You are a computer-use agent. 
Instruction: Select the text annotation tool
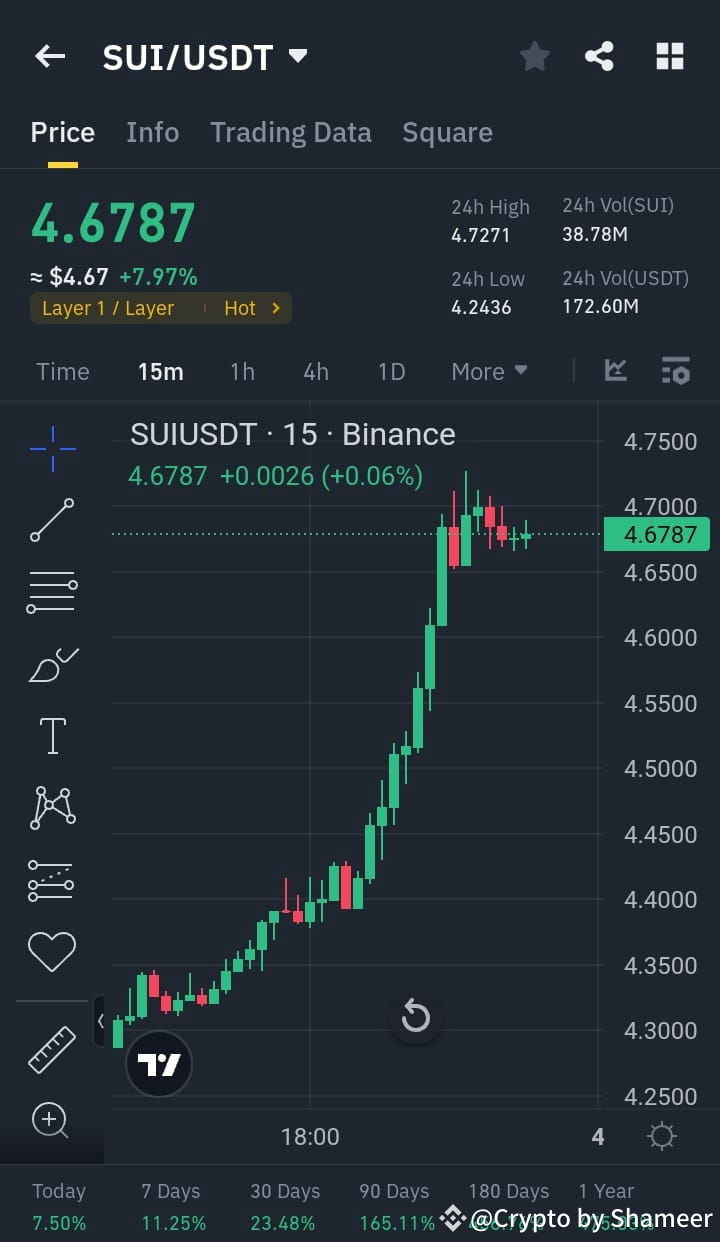click(51, 735)
